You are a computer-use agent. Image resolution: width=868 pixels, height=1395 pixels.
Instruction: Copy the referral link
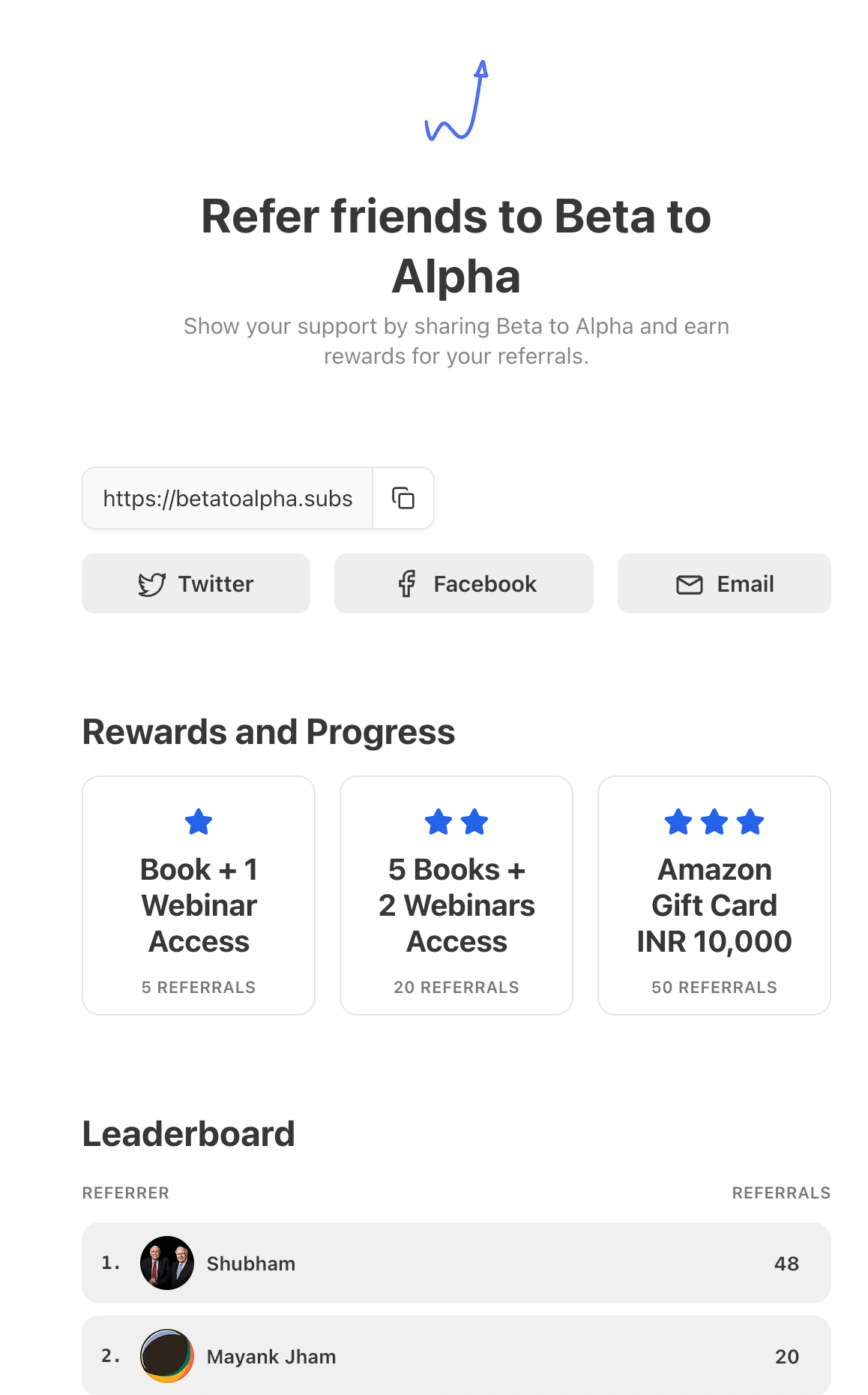click(x=403, y=498)
